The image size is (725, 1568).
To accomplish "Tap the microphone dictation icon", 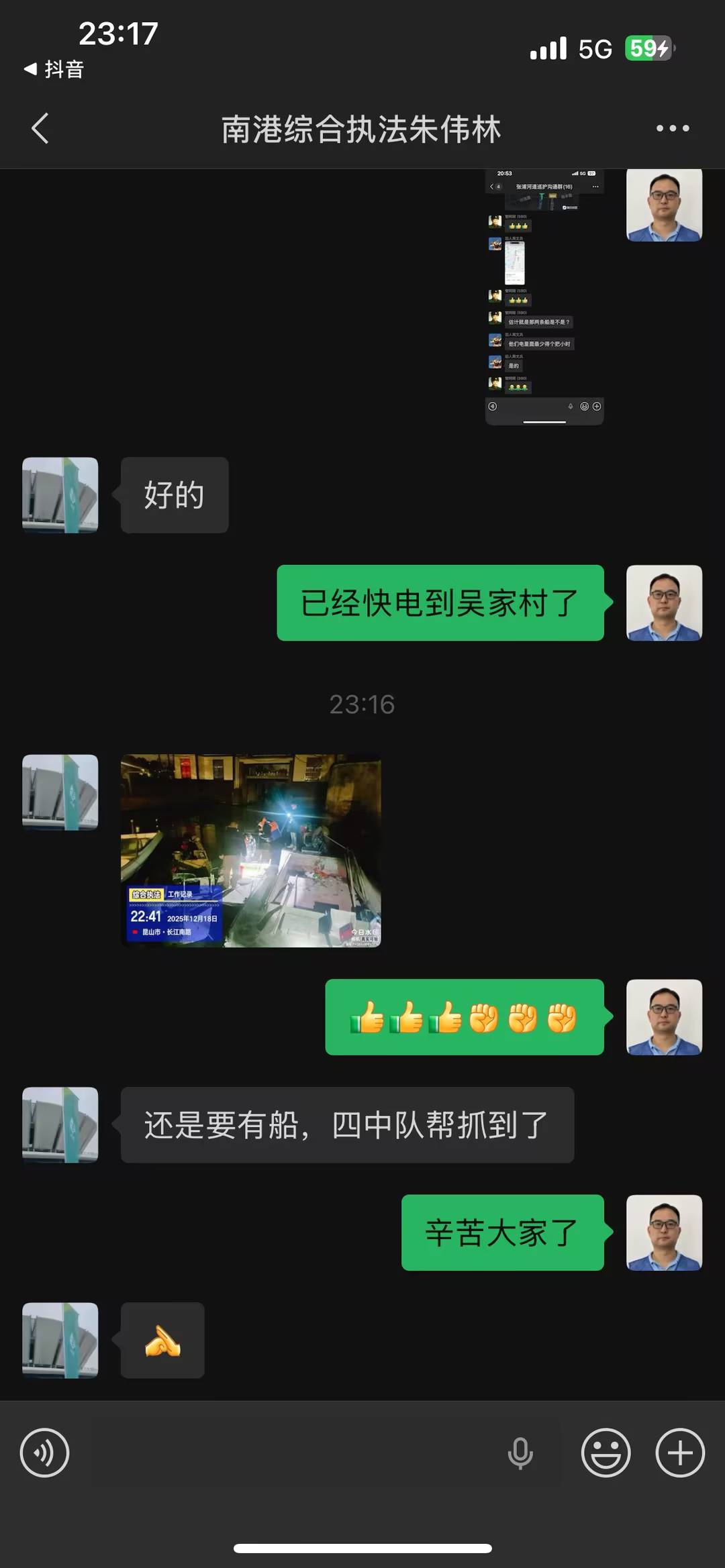I will [x=520, y=1453].
